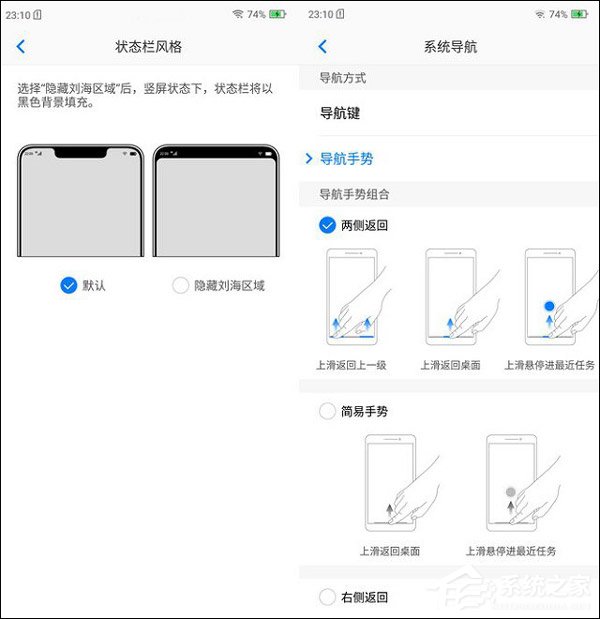
Task: Select the 右侧返回 gesture combination
Action: coord(327,597)
